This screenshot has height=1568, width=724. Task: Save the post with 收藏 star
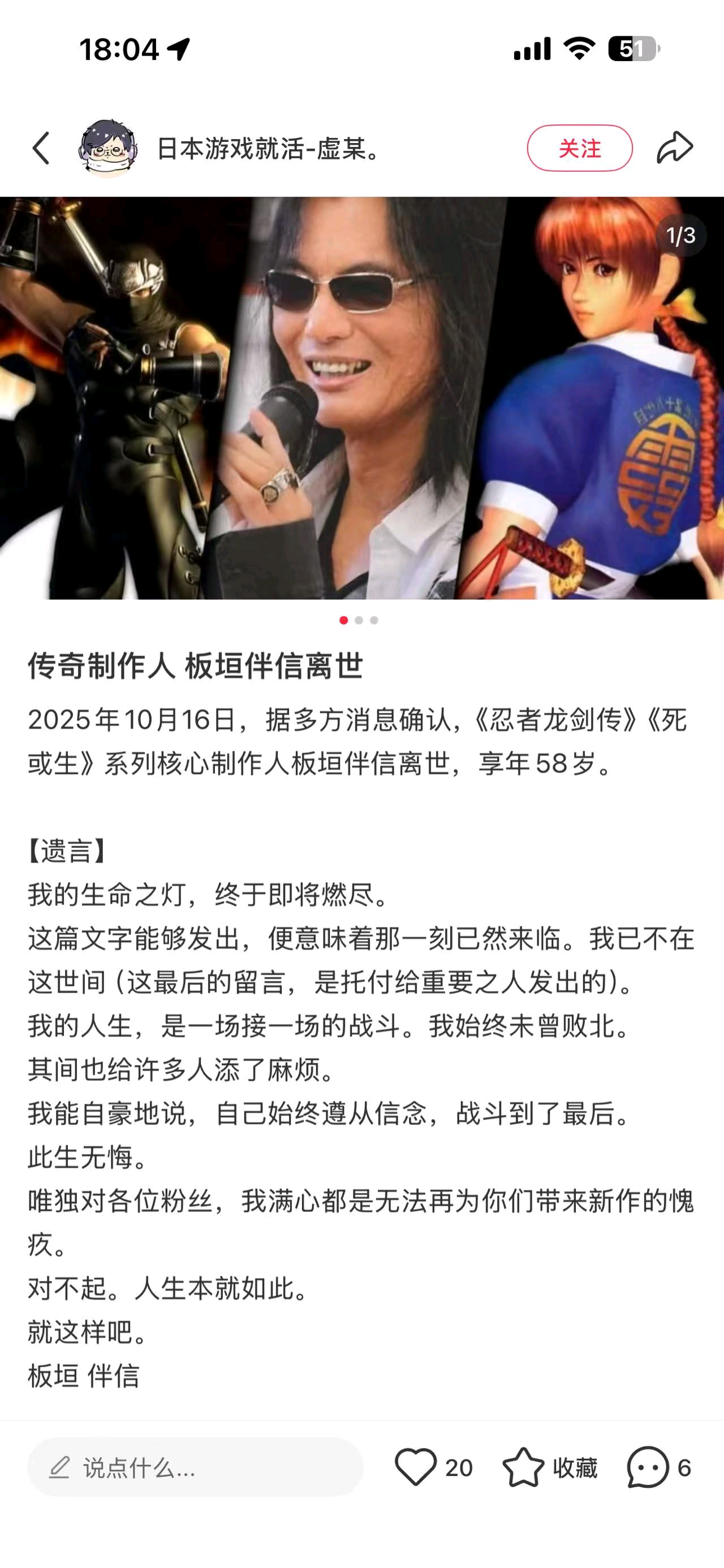(524, 1467)
